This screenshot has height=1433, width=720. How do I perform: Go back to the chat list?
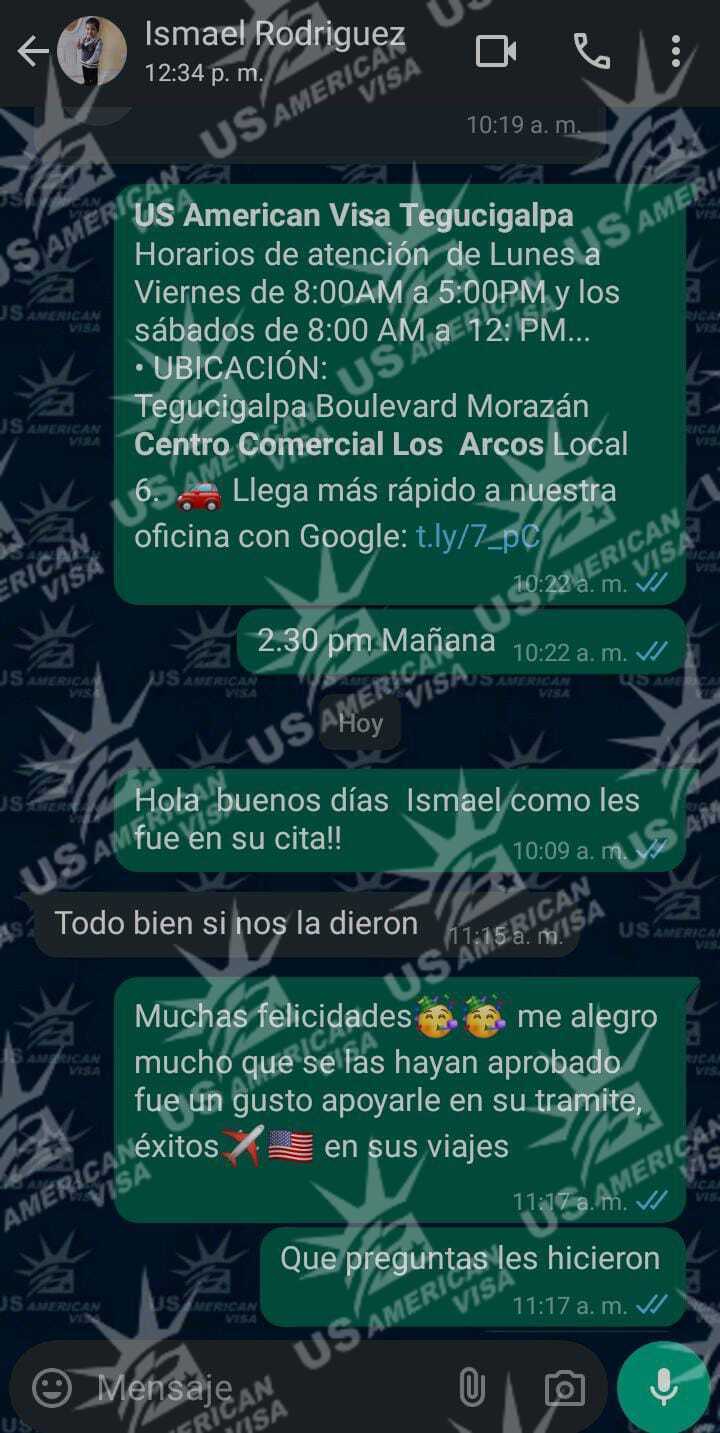click(32, 51)
